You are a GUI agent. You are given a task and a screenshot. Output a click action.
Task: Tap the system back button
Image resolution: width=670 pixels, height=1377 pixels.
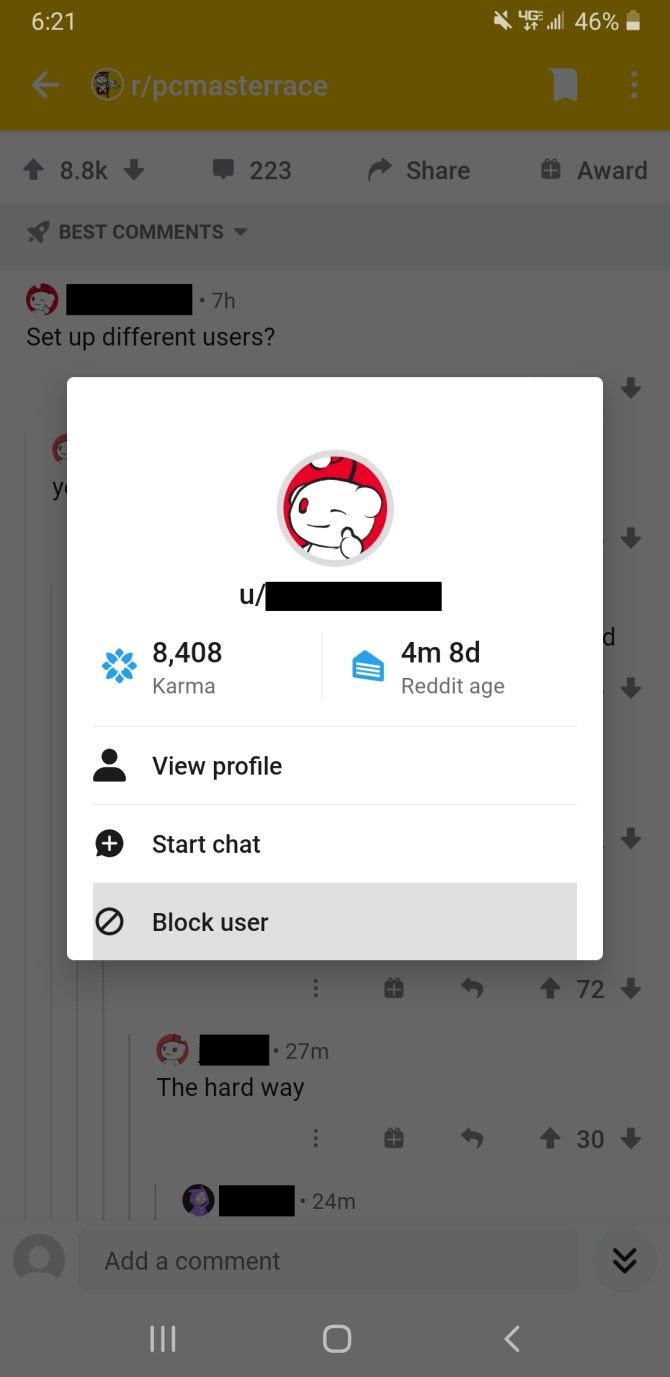[x=512, y=1338]
